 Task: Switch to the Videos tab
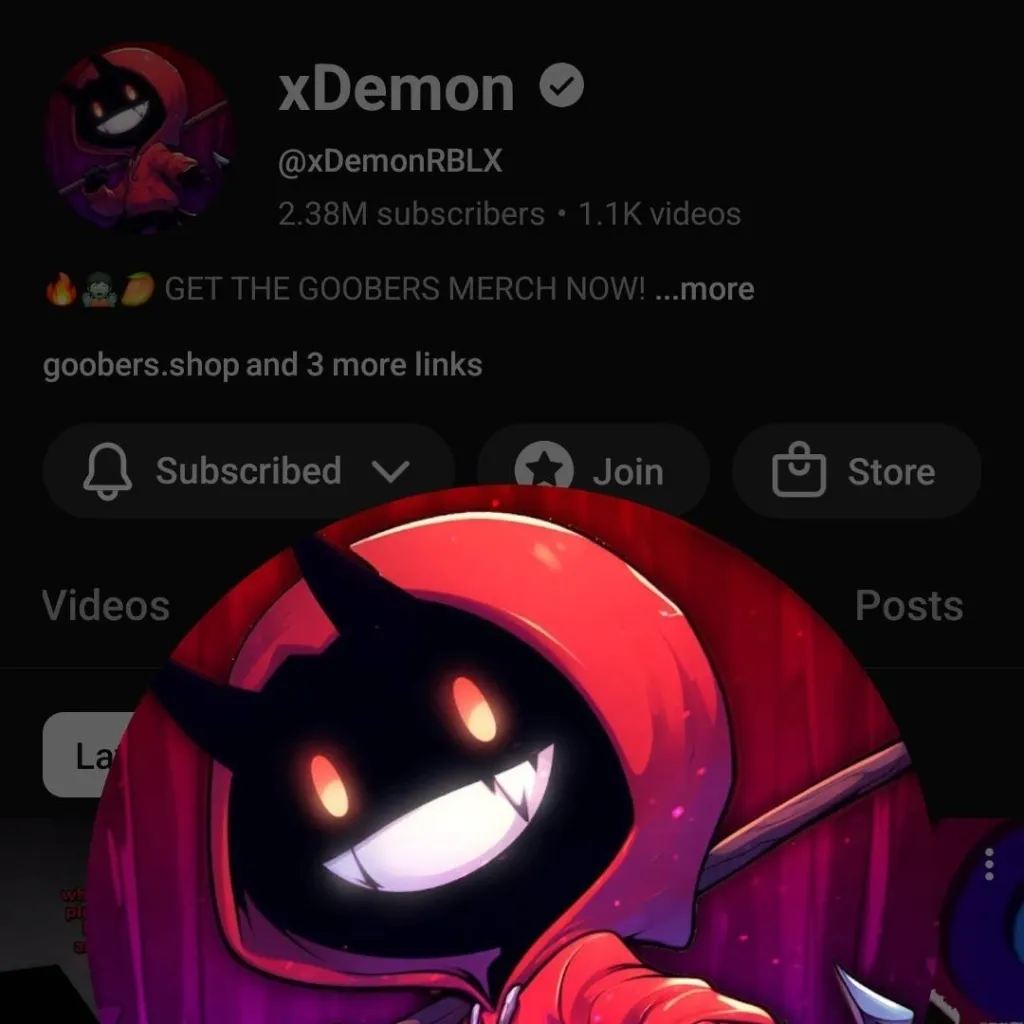(x=106, y=606)
